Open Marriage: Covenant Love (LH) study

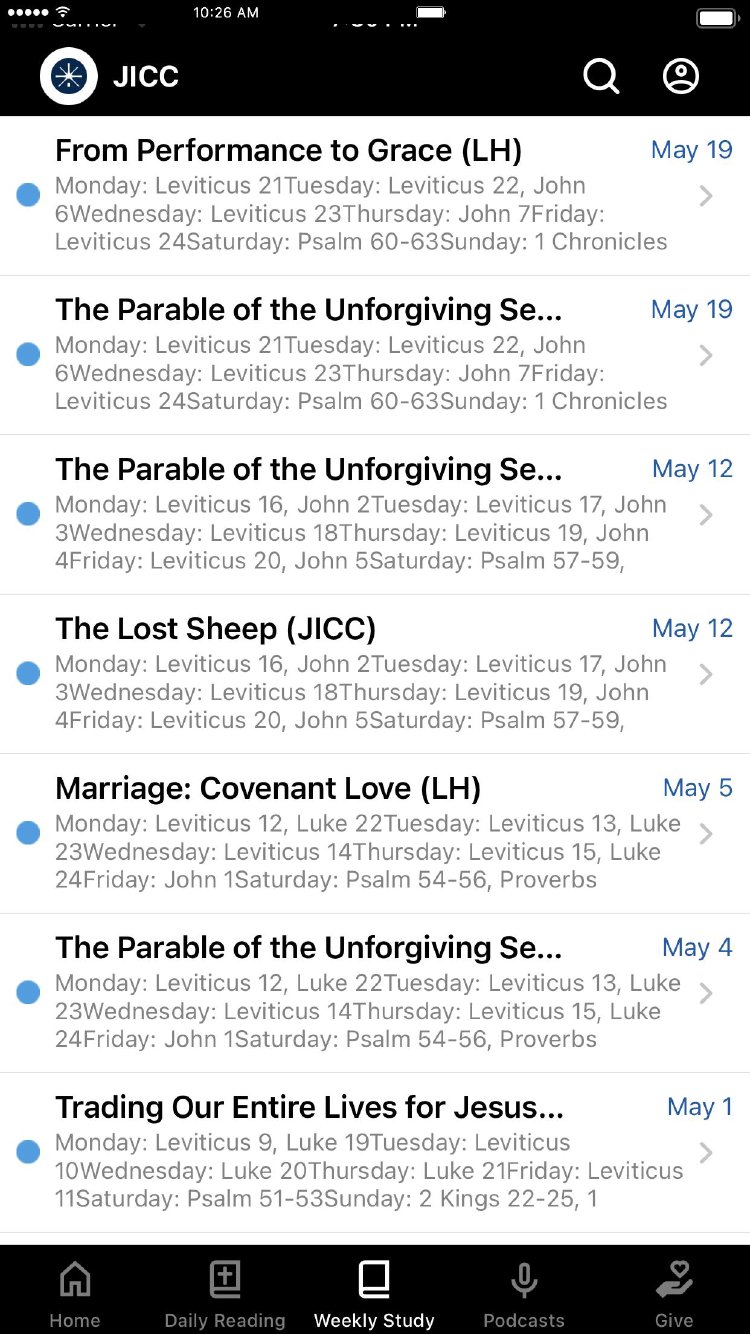click(375, 834)
